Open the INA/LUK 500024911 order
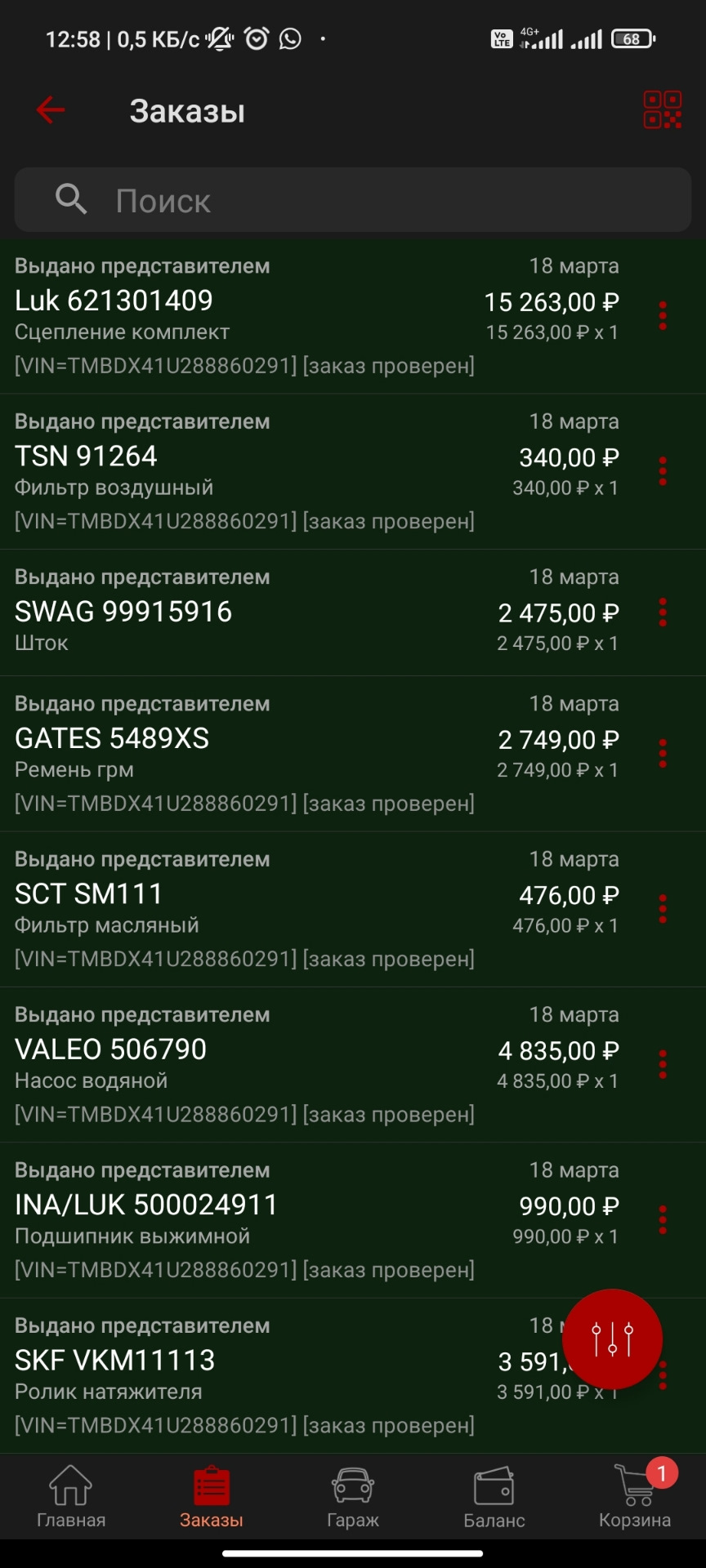The image size is (706, 1568). tap(245, 1219)
